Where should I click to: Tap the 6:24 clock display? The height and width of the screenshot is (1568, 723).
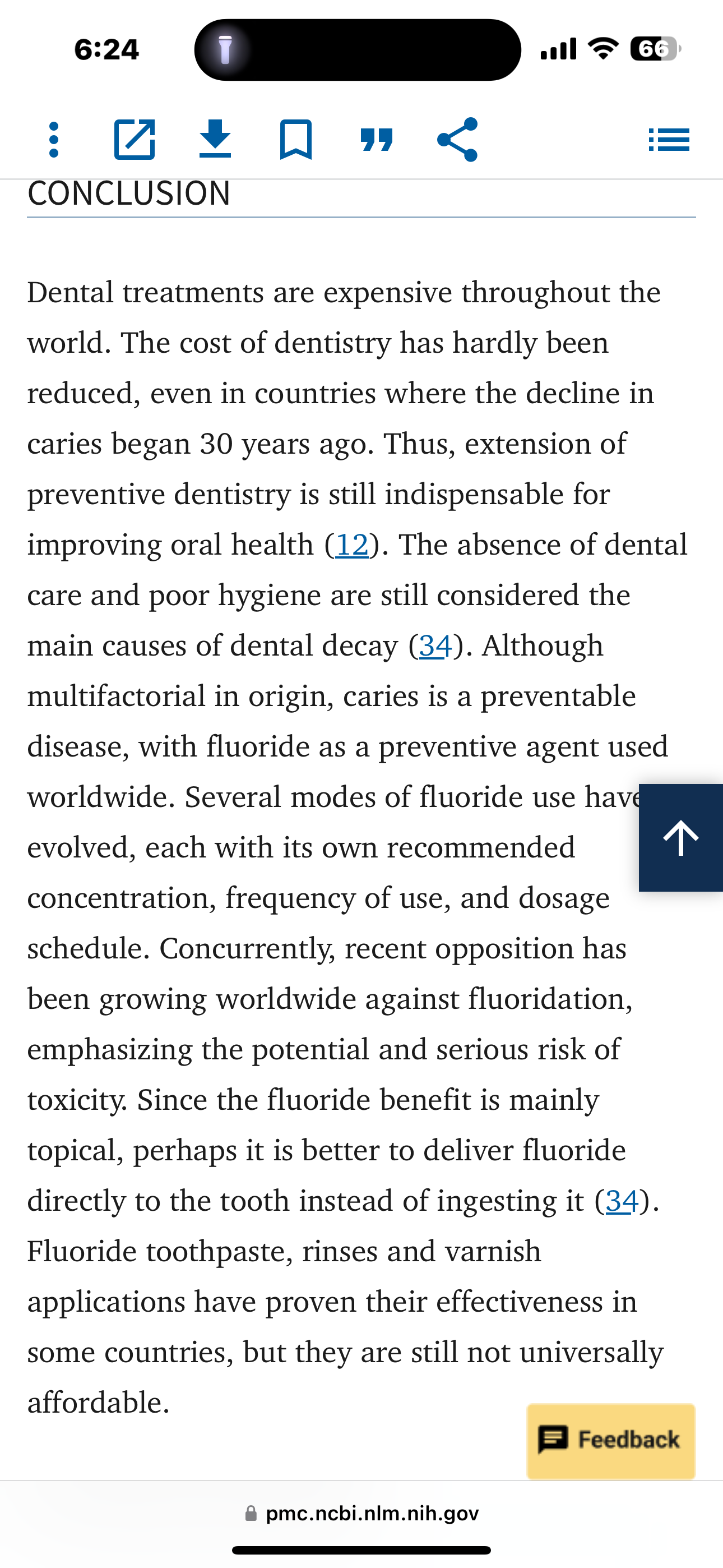(107, 50)
